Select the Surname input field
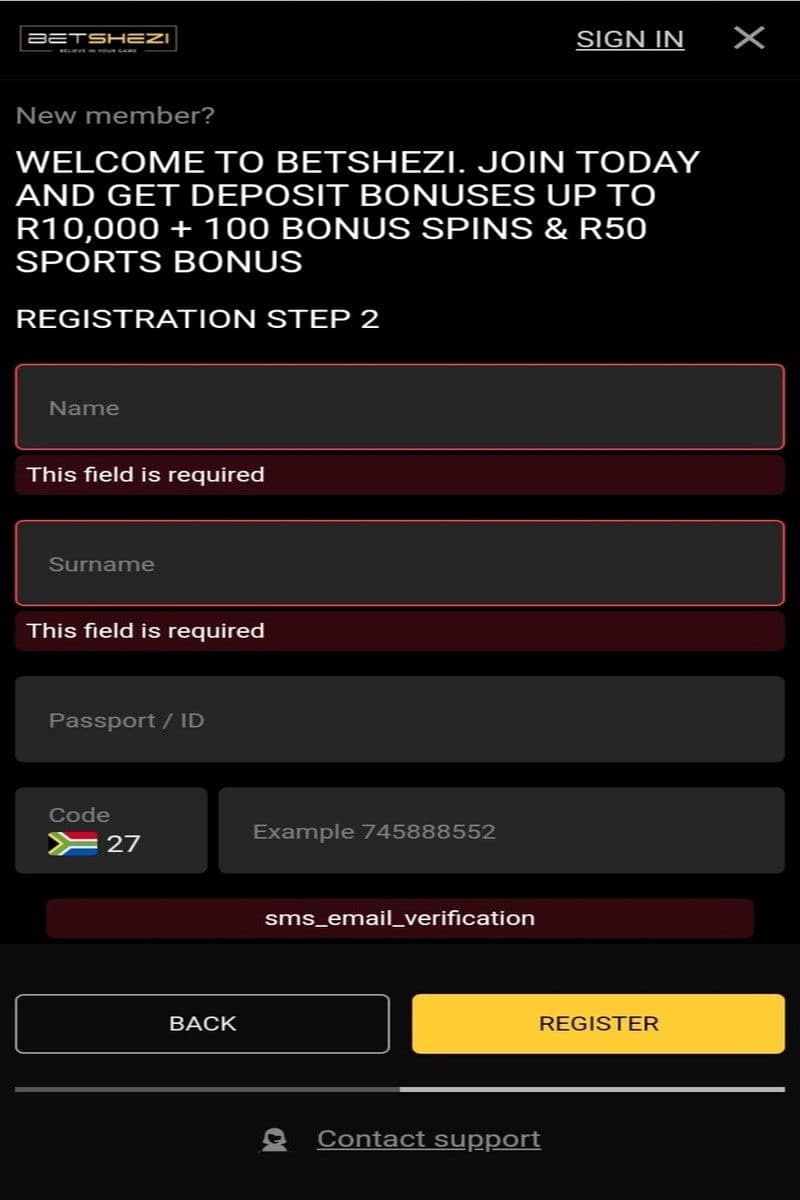Viewport: 800px width, 1200px height. coord(400,563)
